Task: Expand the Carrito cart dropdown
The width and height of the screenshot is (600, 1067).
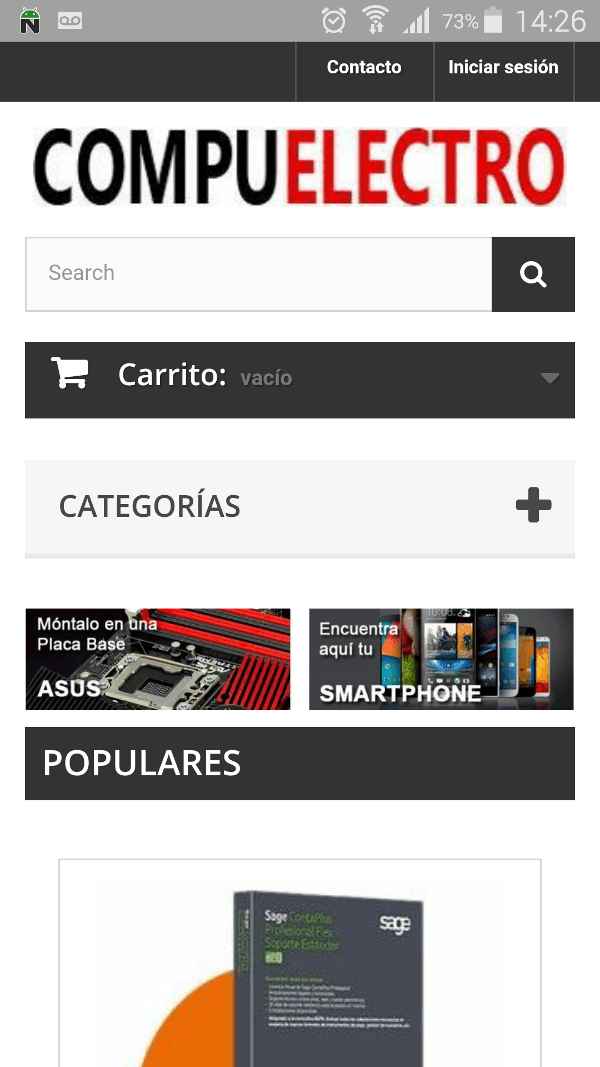Action: [300, 380]
